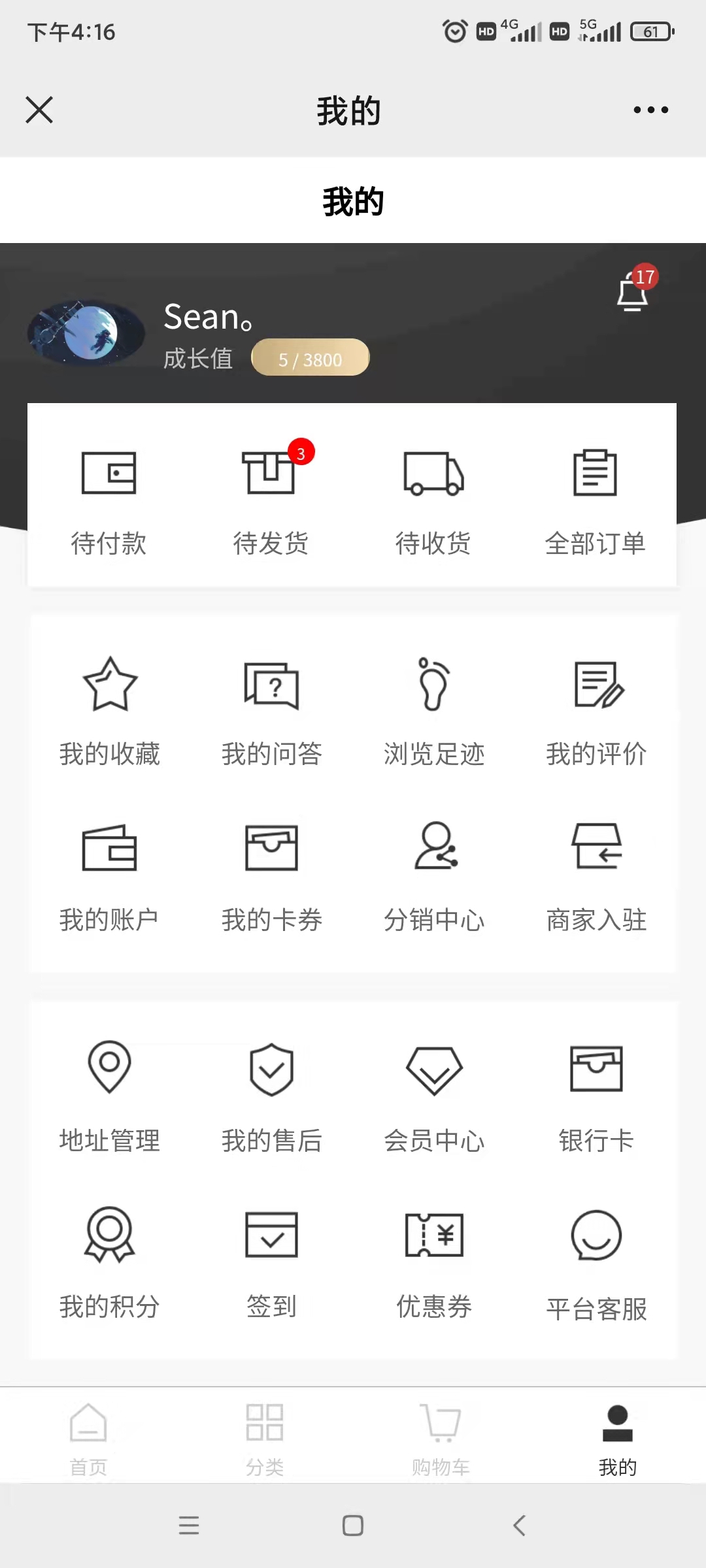Open 分销中心 distribution center
Viewport: 706px width, 1568px height.
[434, 878]
